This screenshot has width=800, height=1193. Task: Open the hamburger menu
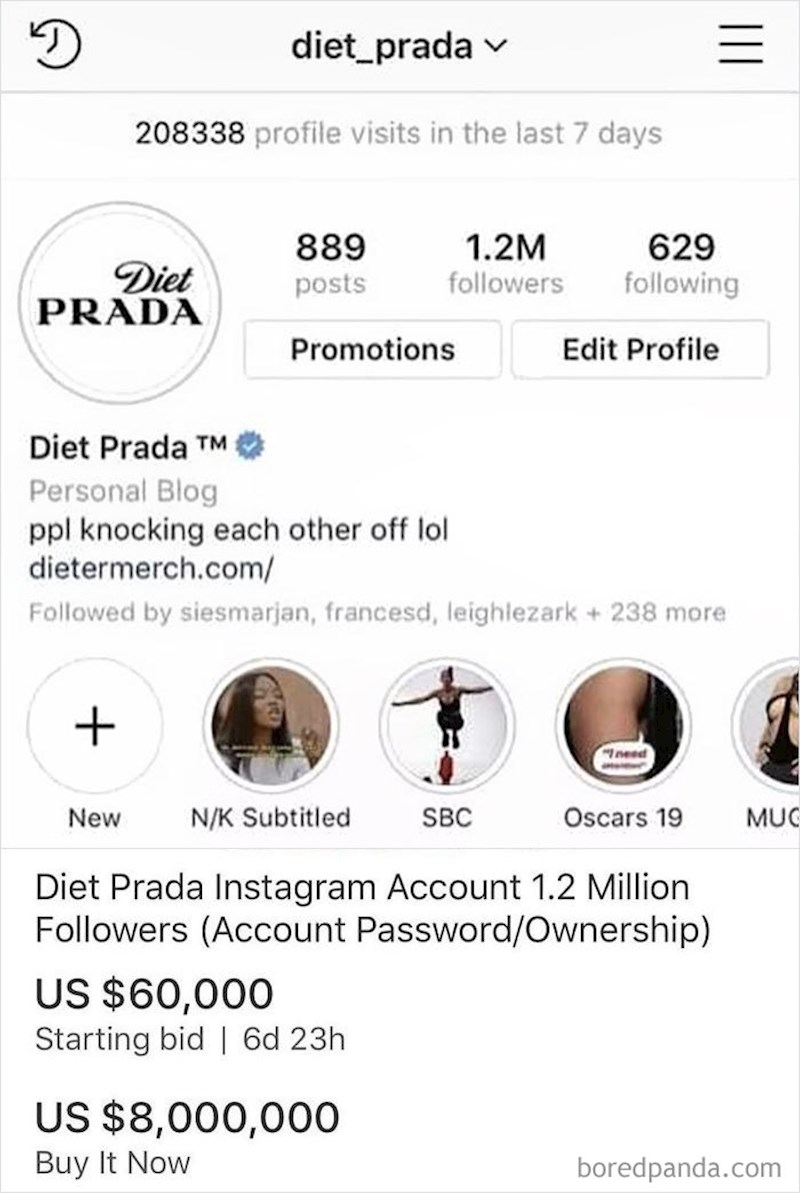[742, 43]
